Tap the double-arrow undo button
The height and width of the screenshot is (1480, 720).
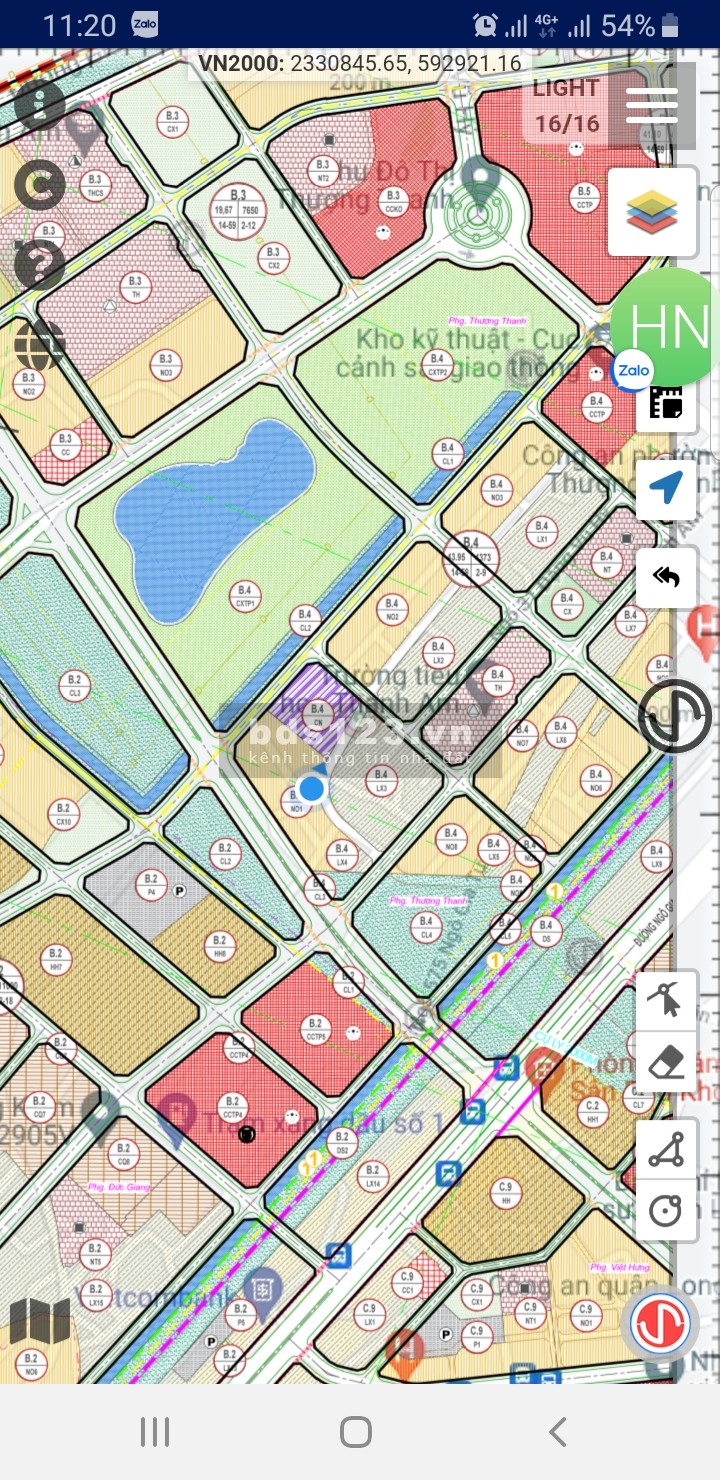[x=666, y=577]
